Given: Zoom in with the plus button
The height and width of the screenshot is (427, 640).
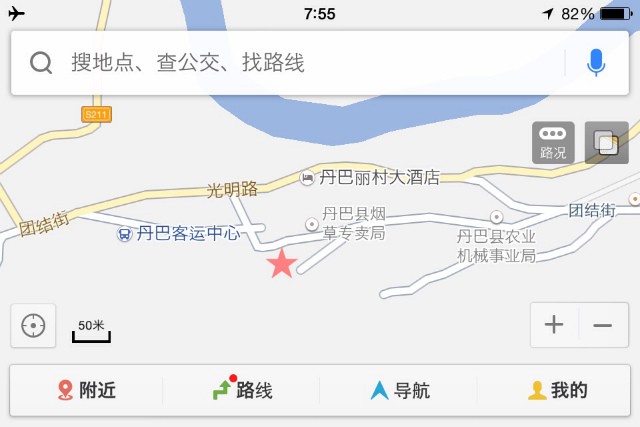Looking at the screenshot, I should [x=554, y=325].
